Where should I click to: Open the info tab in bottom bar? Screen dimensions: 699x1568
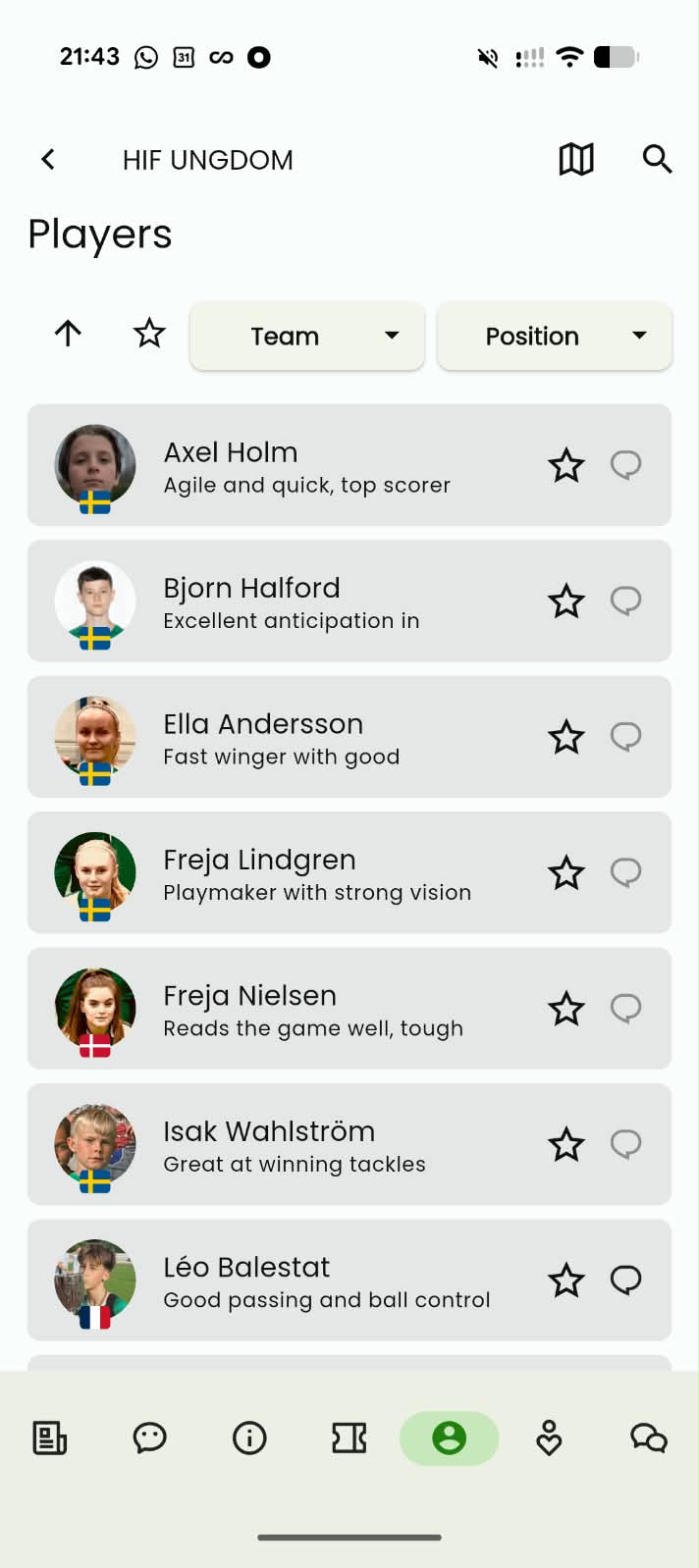pos(249,1438)
